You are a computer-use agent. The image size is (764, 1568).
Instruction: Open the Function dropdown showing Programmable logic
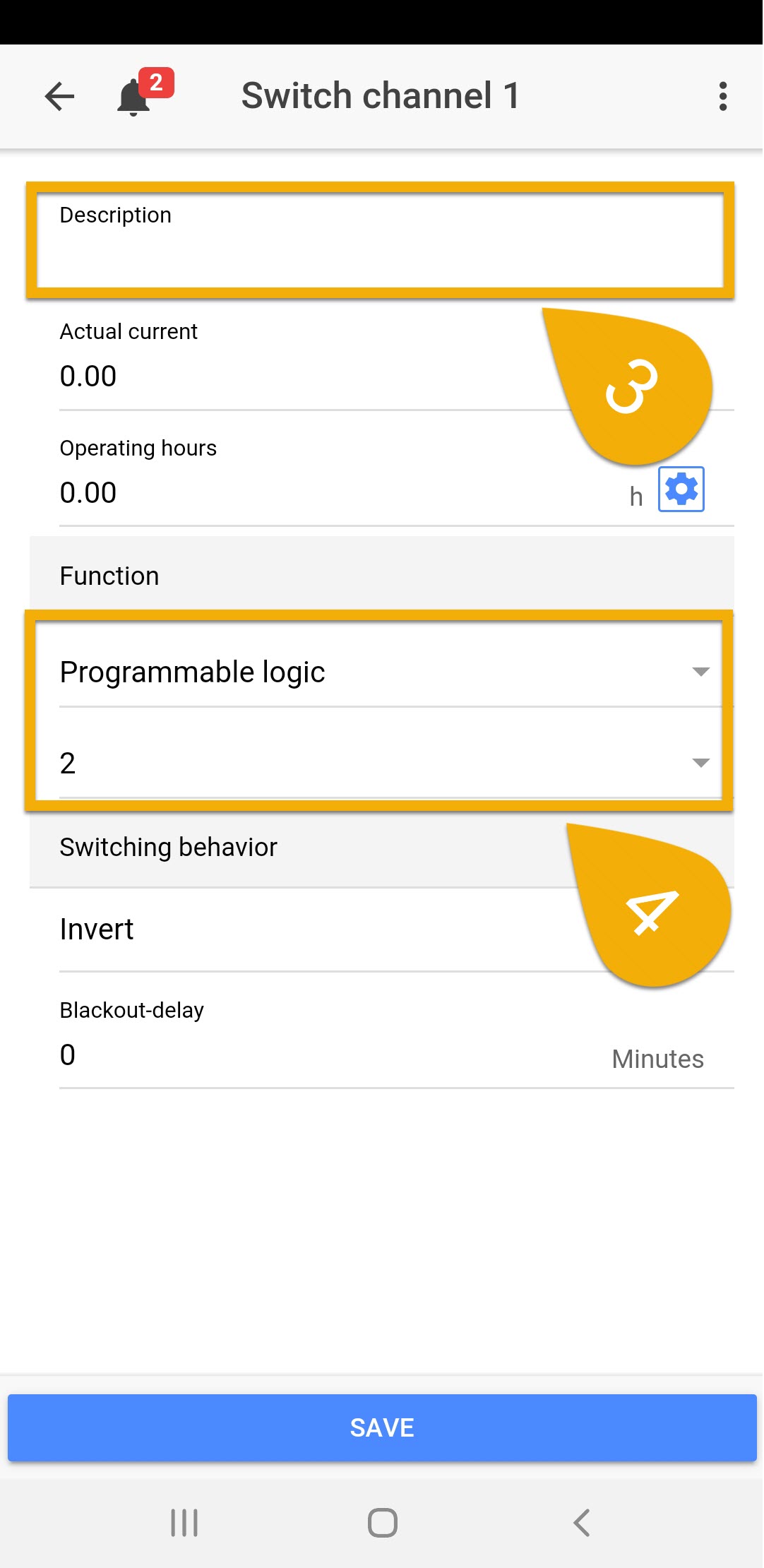[x=381, y=672]
